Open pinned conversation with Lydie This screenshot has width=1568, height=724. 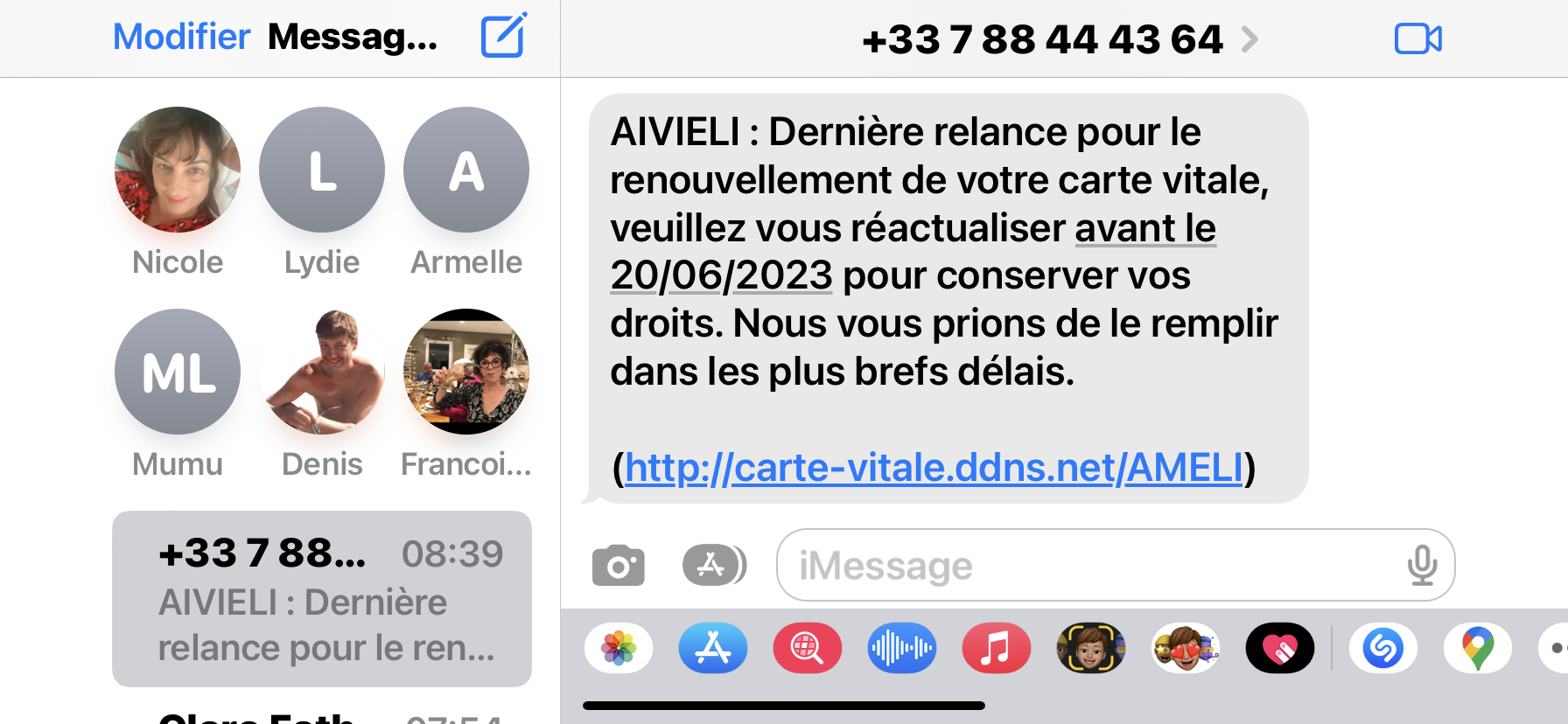pos(322,171)
